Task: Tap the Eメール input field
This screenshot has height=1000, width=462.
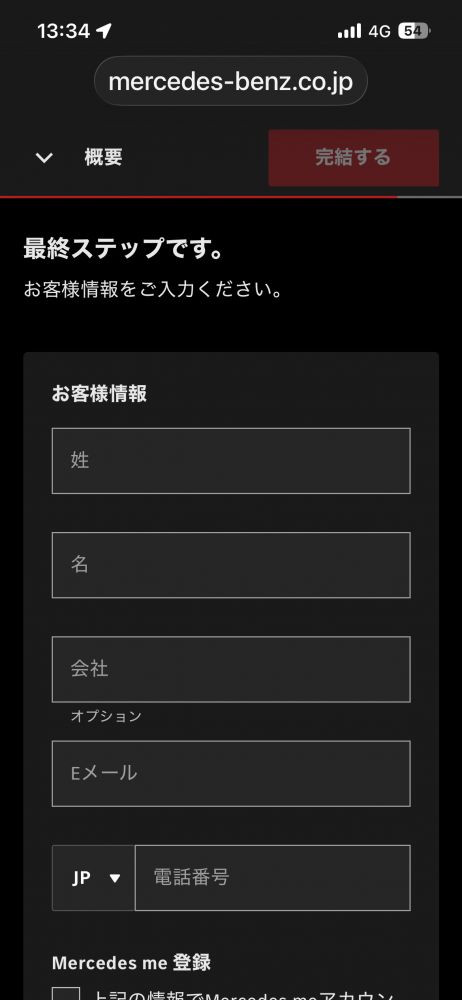Action: pos(231,774)
